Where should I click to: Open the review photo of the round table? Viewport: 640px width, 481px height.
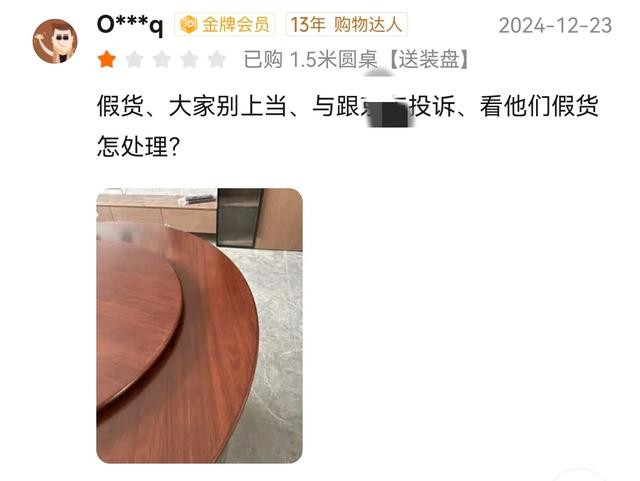coord(199,325)
